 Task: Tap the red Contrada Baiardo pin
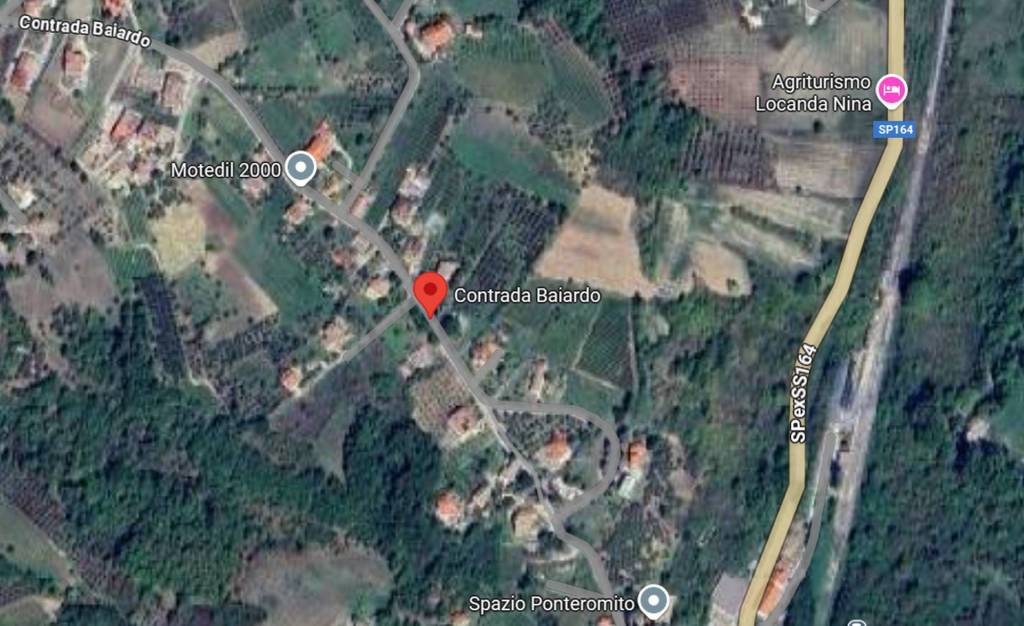[x=430, y=293]
